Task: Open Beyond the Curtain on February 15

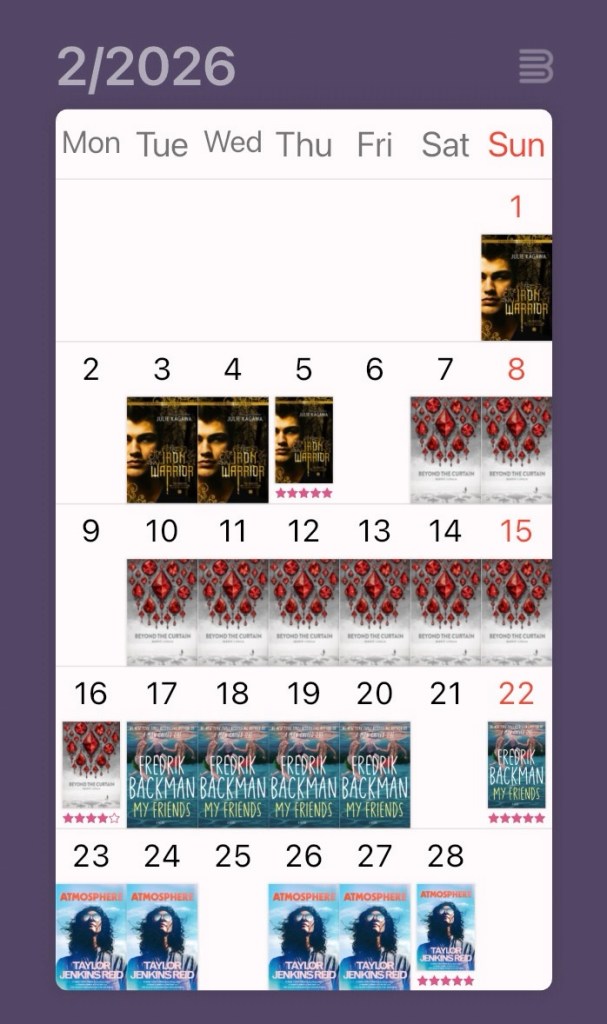Action: point(516,611)
